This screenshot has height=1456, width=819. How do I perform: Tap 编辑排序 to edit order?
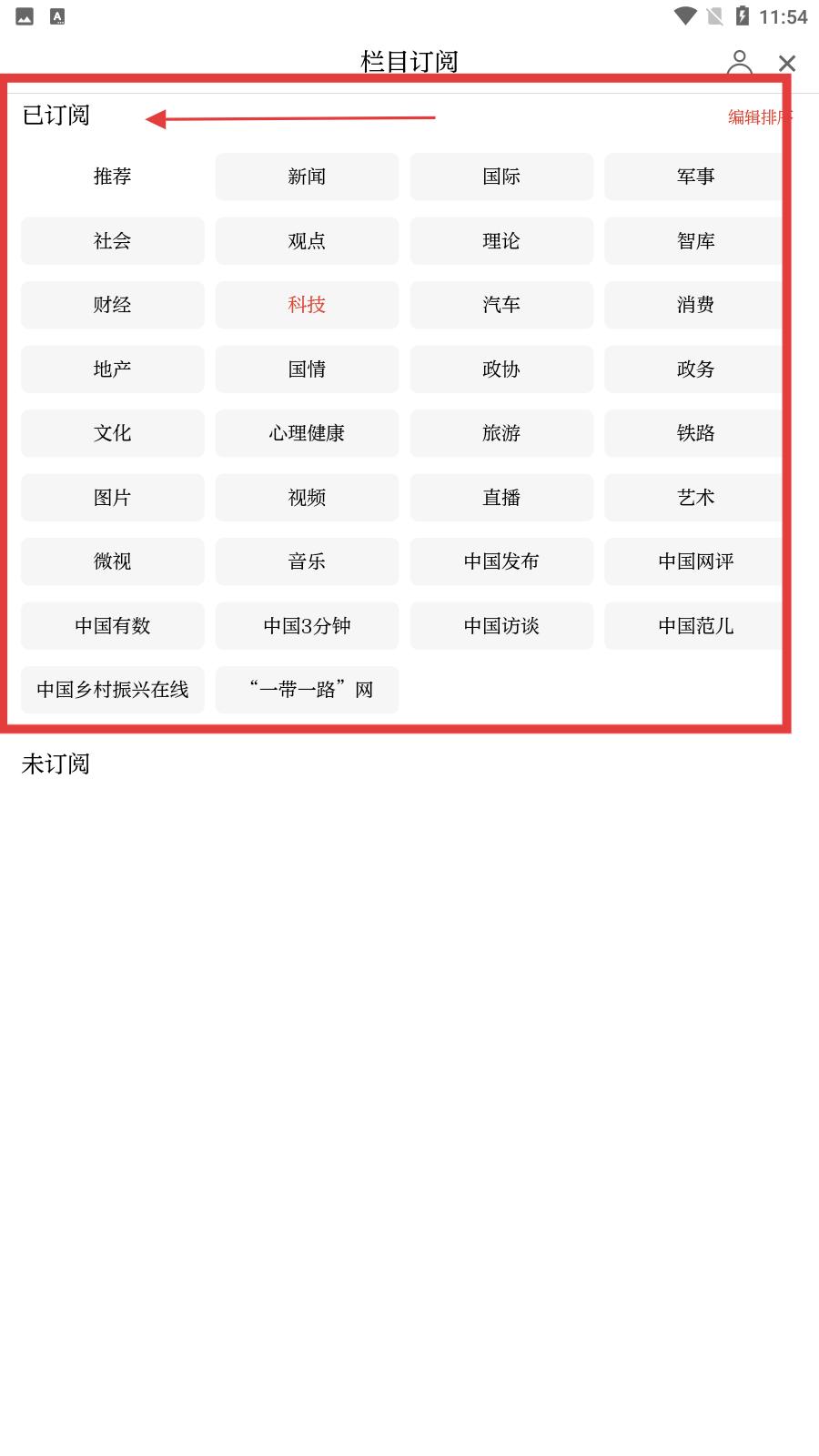761,116
